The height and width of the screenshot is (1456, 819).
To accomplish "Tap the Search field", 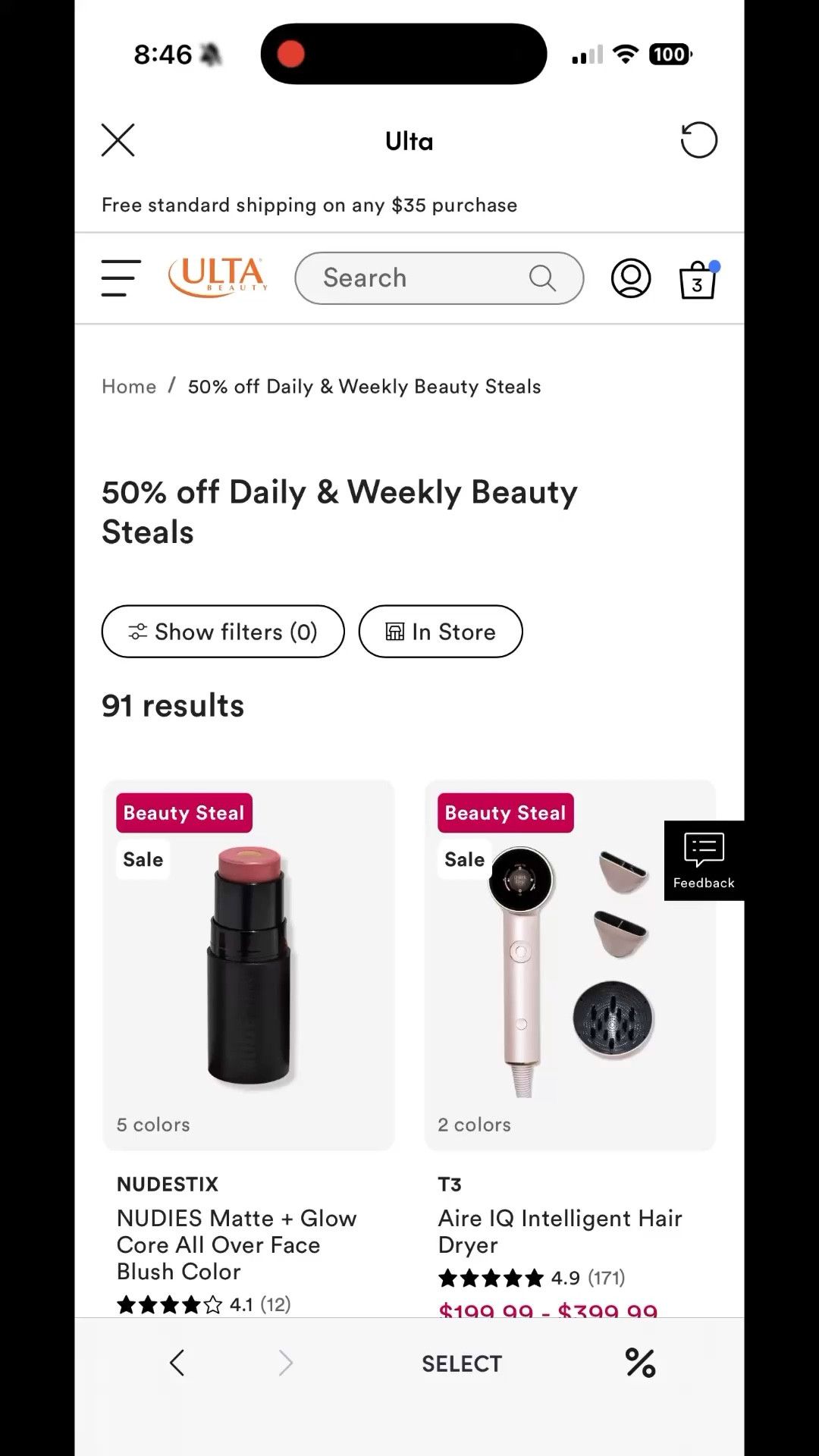I will click(x=425, y=278).
